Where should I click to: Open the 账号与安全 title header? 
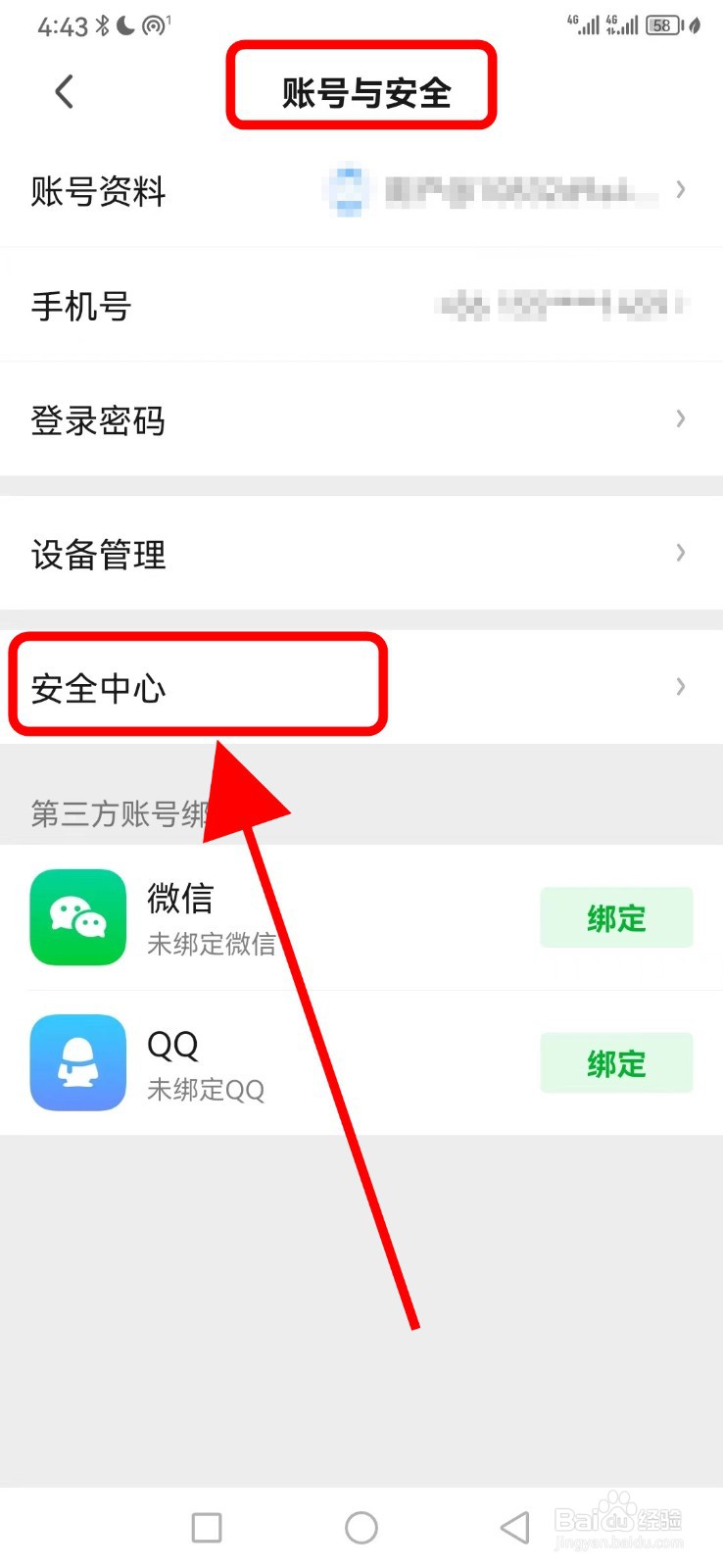point(361,88)
